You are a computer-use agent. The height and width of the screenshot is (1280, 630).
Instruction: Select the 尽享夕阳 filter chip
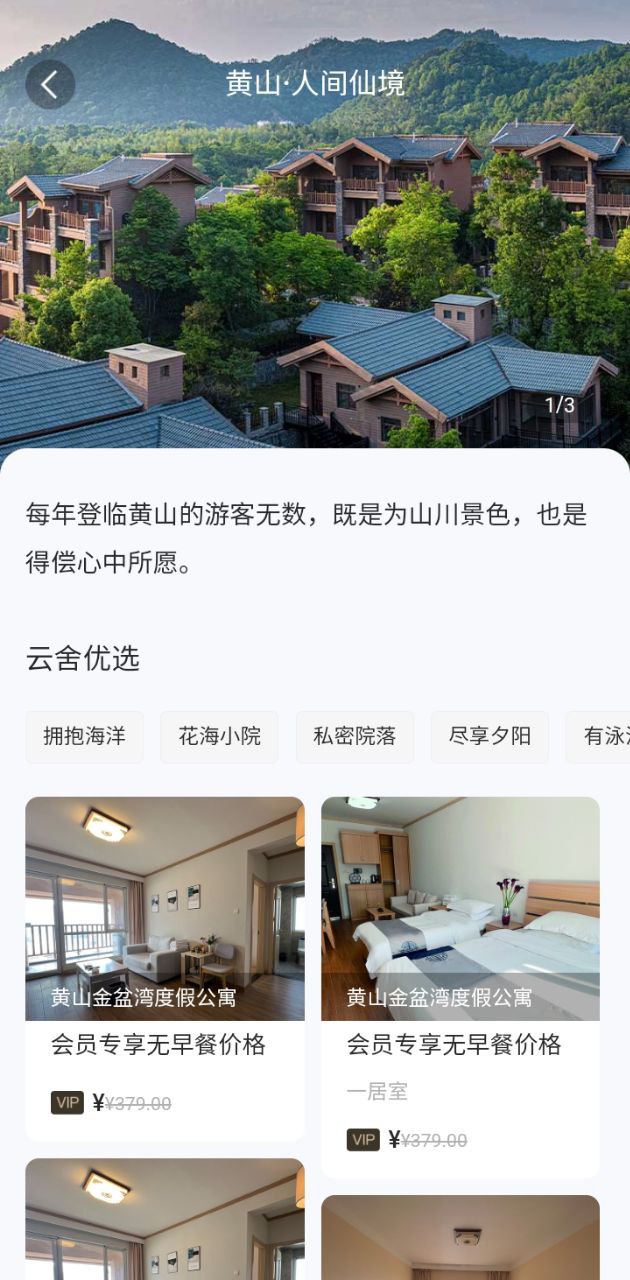pyautogui.click(x=490, y=737)
